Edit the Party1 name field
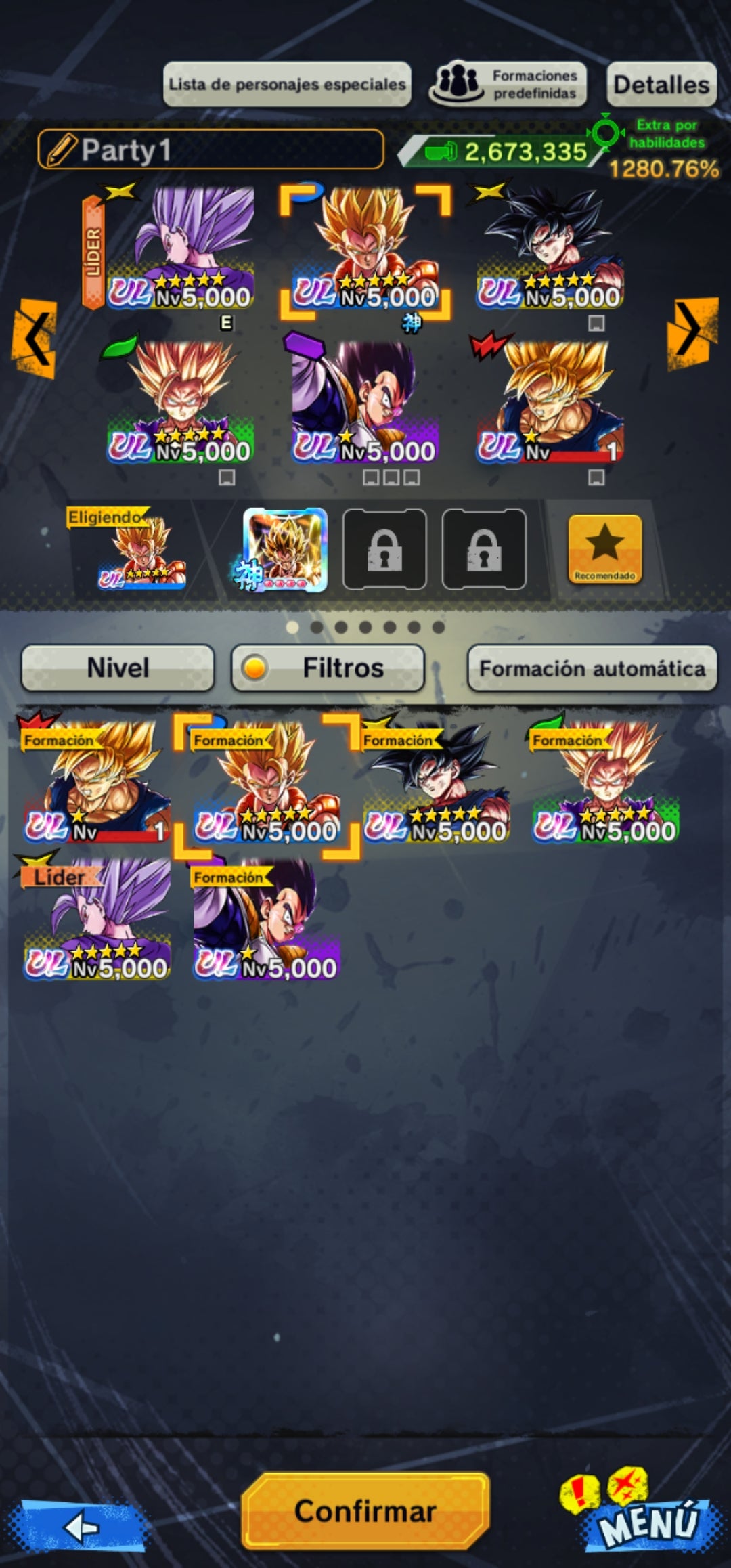731x1568 pixels. [211, 150]
